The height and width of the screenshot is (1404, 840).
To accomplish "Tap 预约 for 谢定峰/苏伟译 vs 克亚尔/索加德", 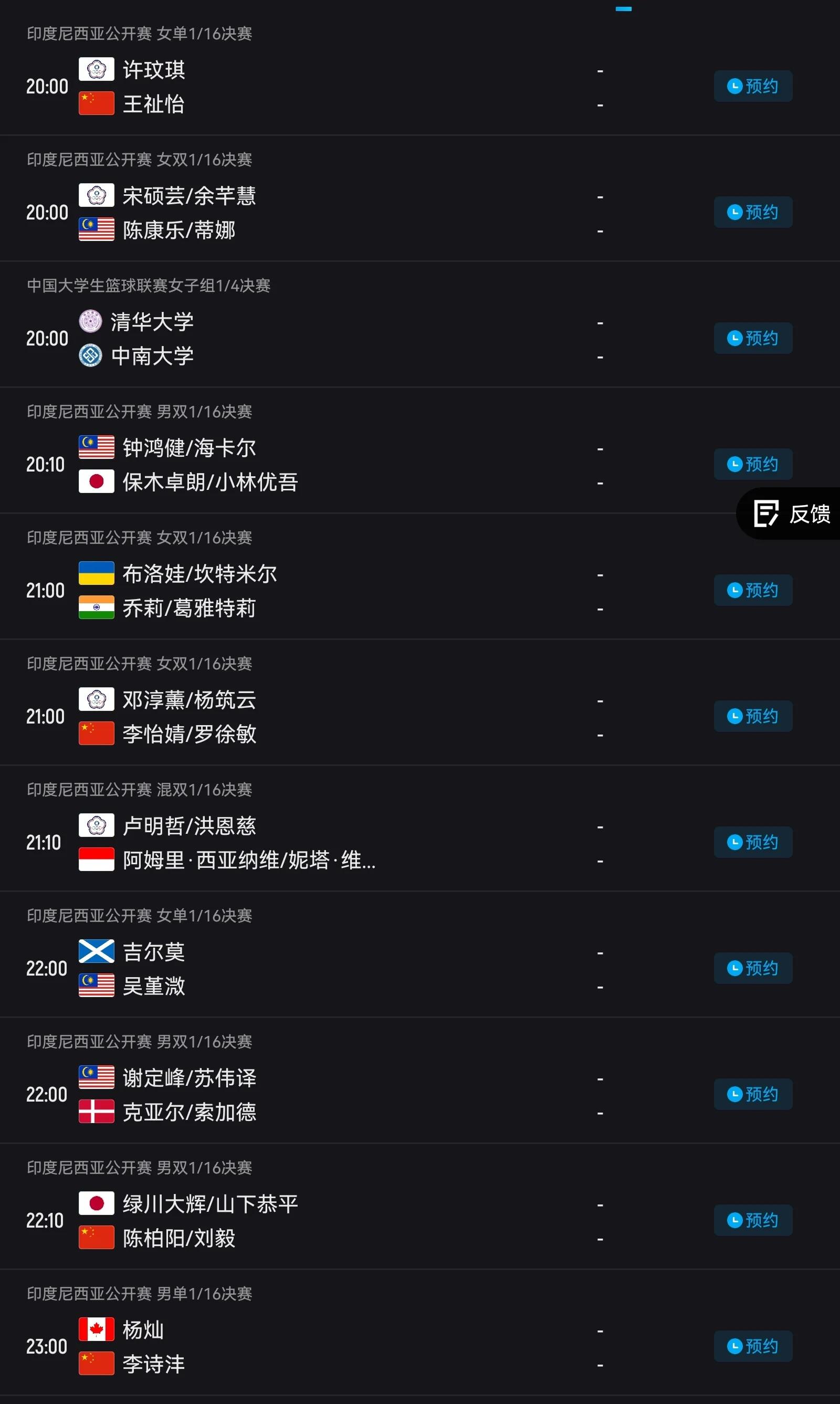I will tap(753, 1094).
